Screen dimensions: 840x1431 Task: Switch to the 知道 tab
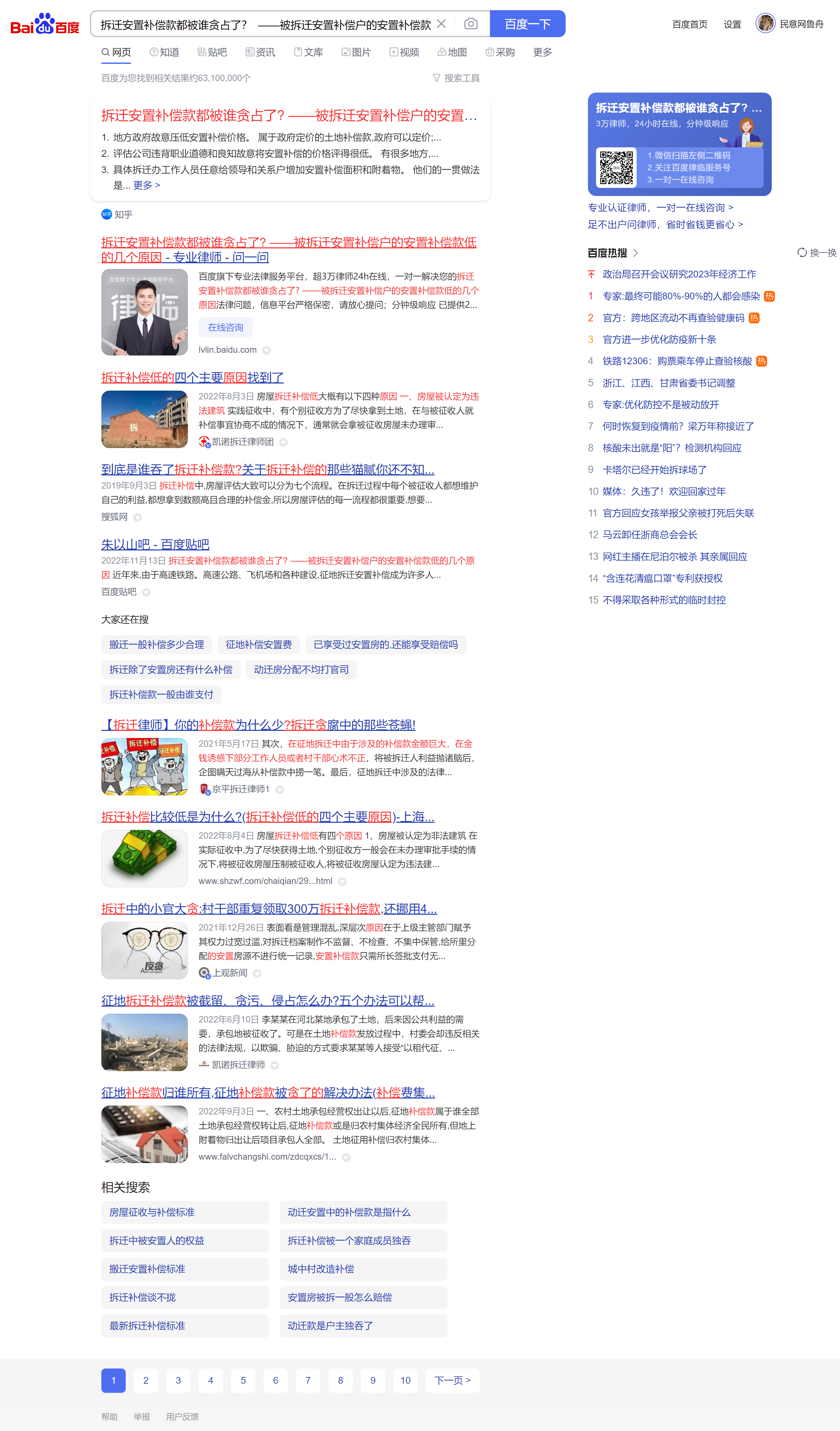[165, 52]
